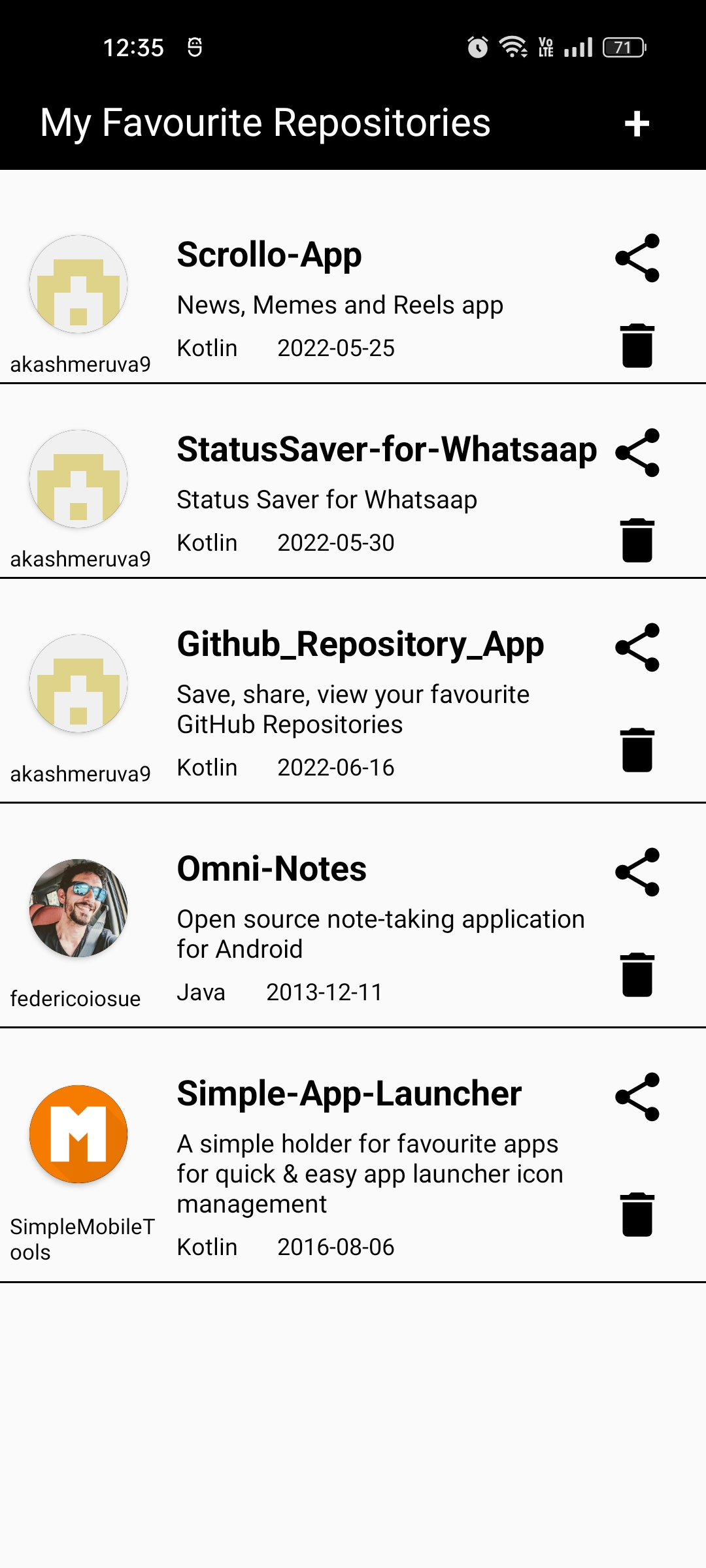Add a new repository with plus icon
Image resolution: width=706 pixels, height=1568 pixels.
coord(637,124)
